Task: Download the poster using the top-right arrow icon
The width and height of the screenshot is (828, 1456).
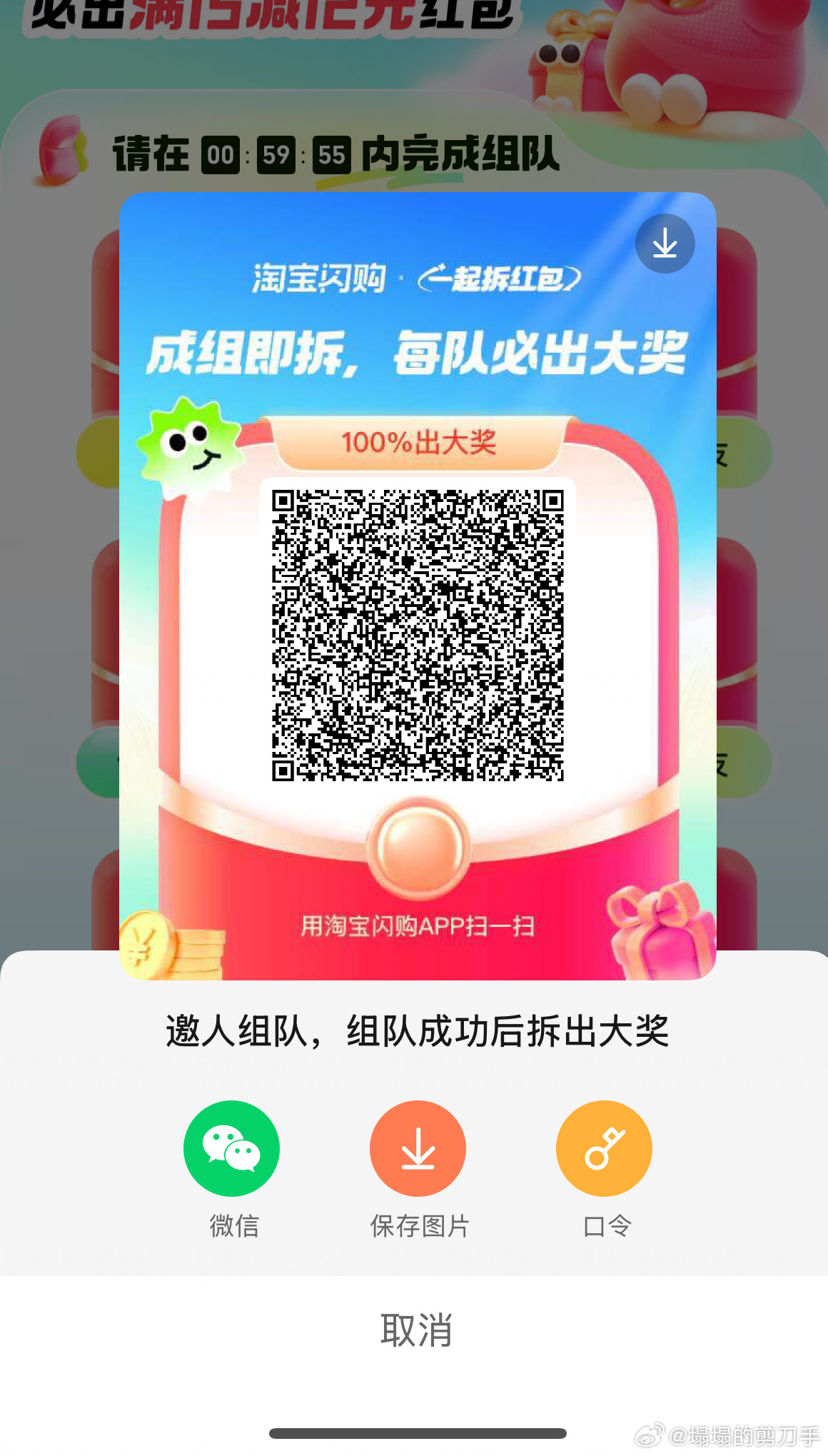Action: 665,243
